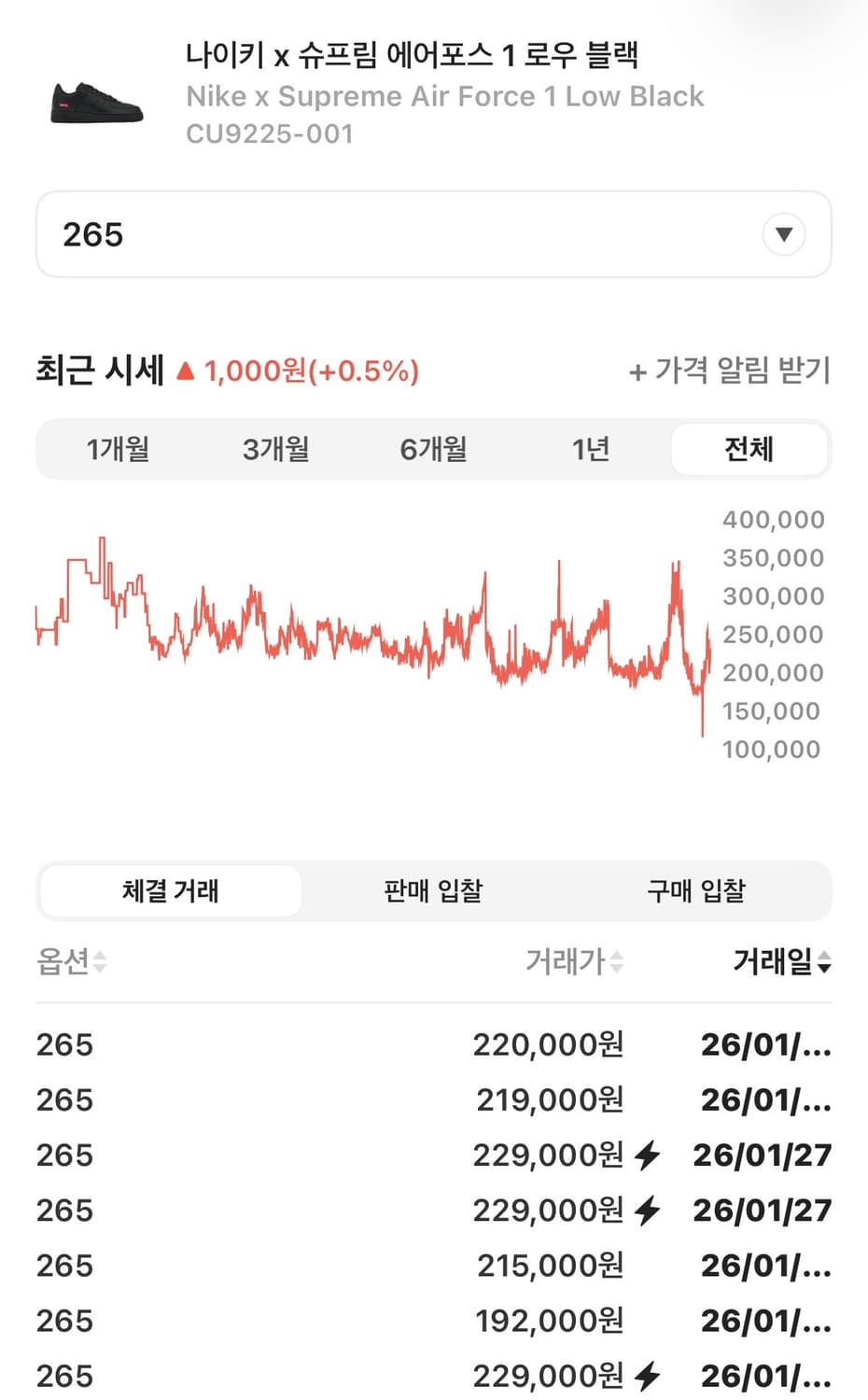868x1400 pixels.
Task: Select the 1개월 period filter
Action: pos(119,449)
